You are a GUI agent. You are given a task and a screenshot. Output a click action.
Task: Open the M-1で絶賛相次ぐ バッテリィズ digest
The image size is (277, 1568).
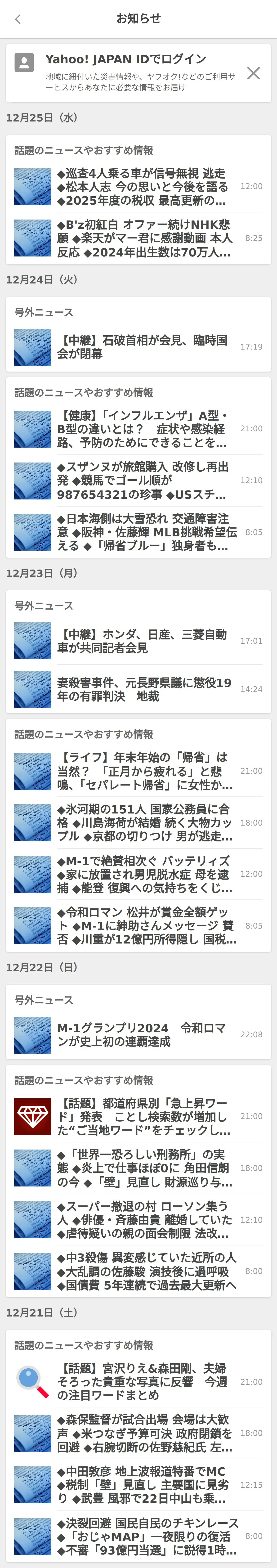143,875
